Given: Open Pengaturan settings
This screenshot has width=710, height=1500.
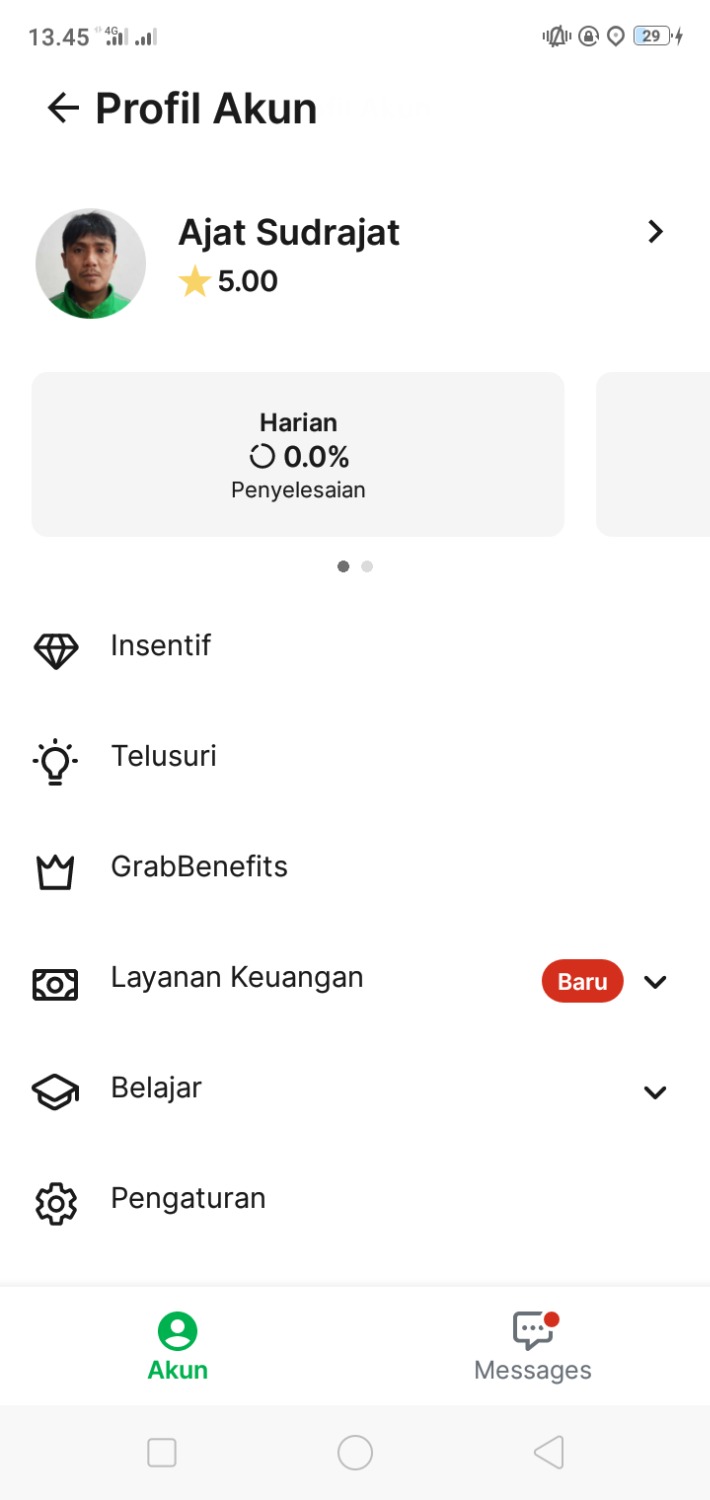Looking at the screenshot, I should (188, 1198).
